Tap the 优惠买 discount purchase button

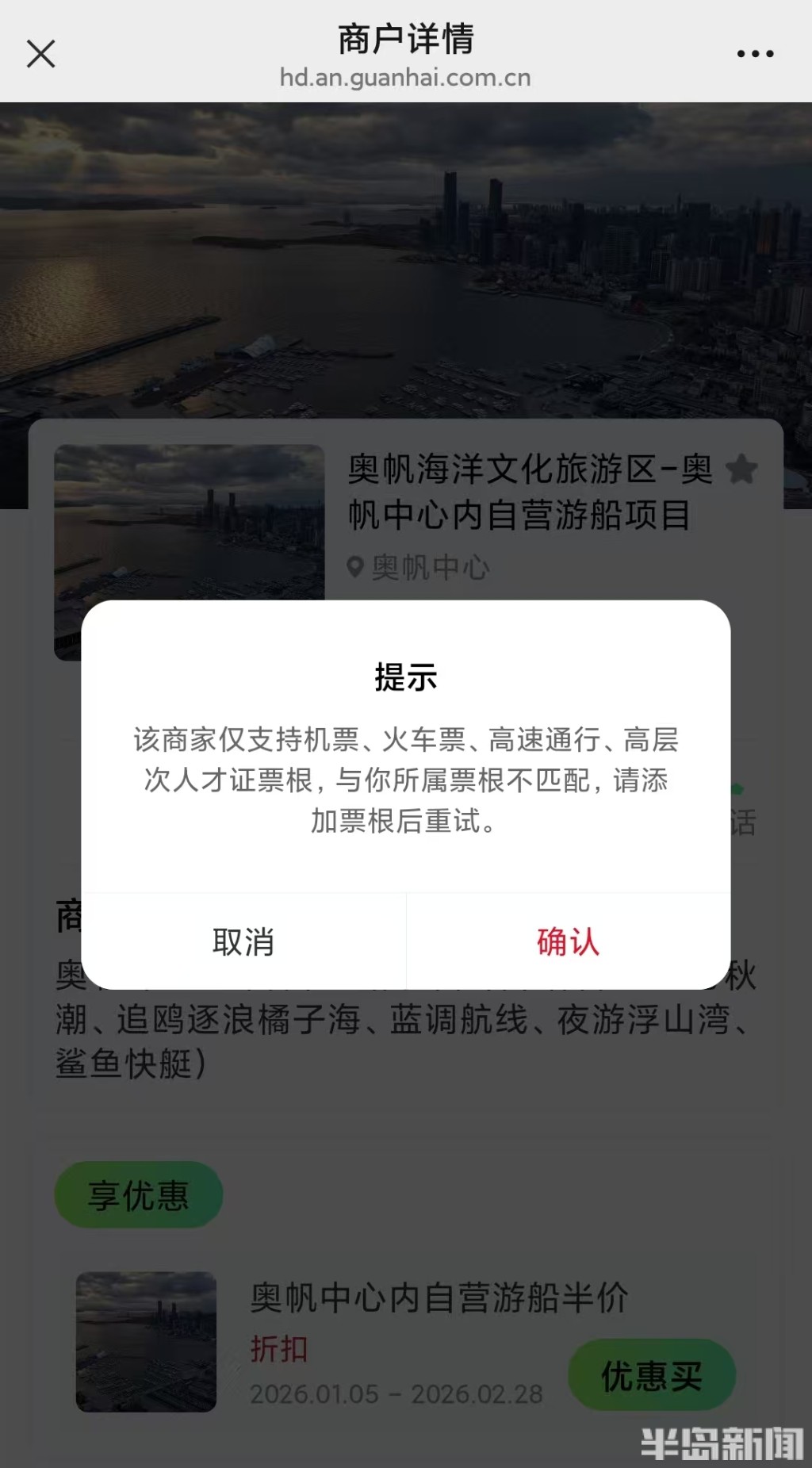point(651,1375)
